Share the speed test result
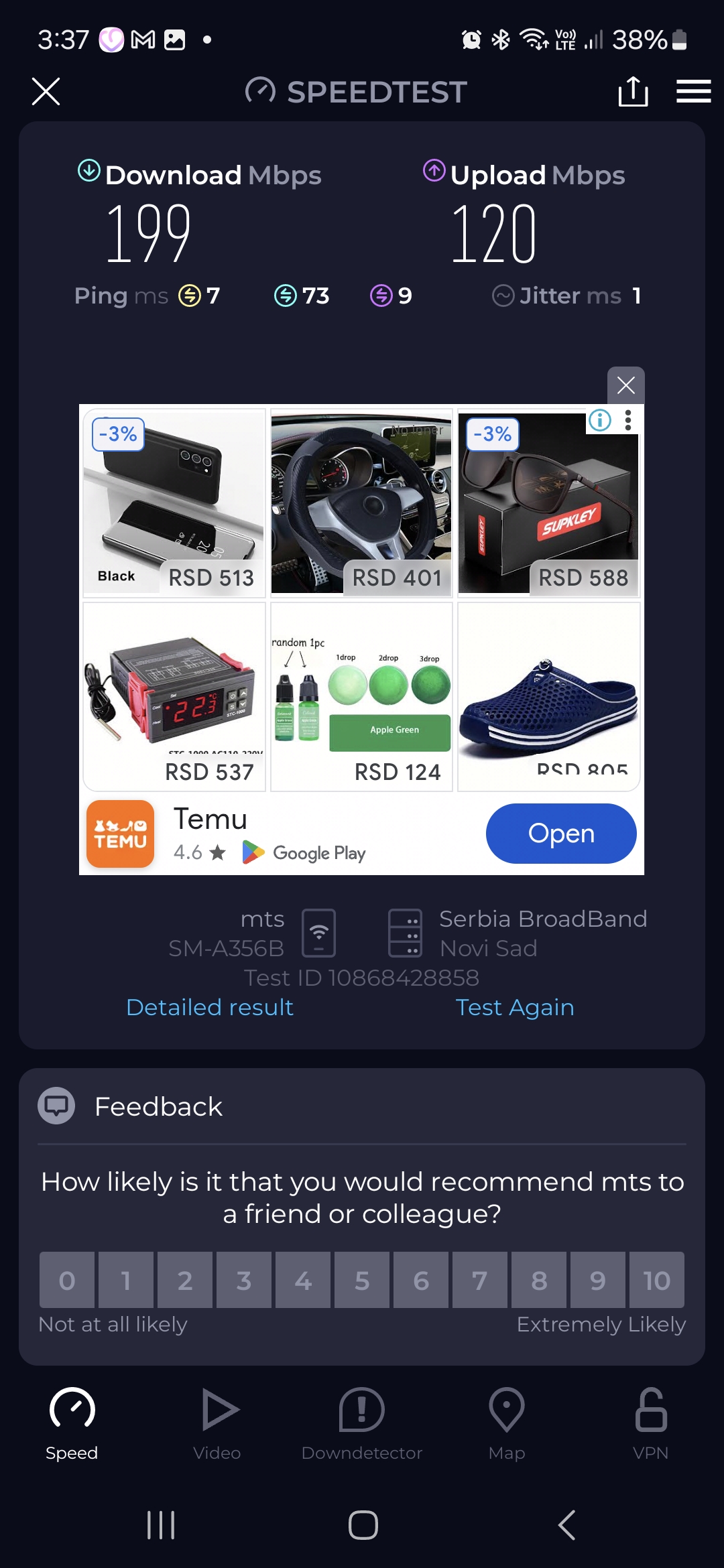Viewport: 724px width, 1568px height. [633, 91]
